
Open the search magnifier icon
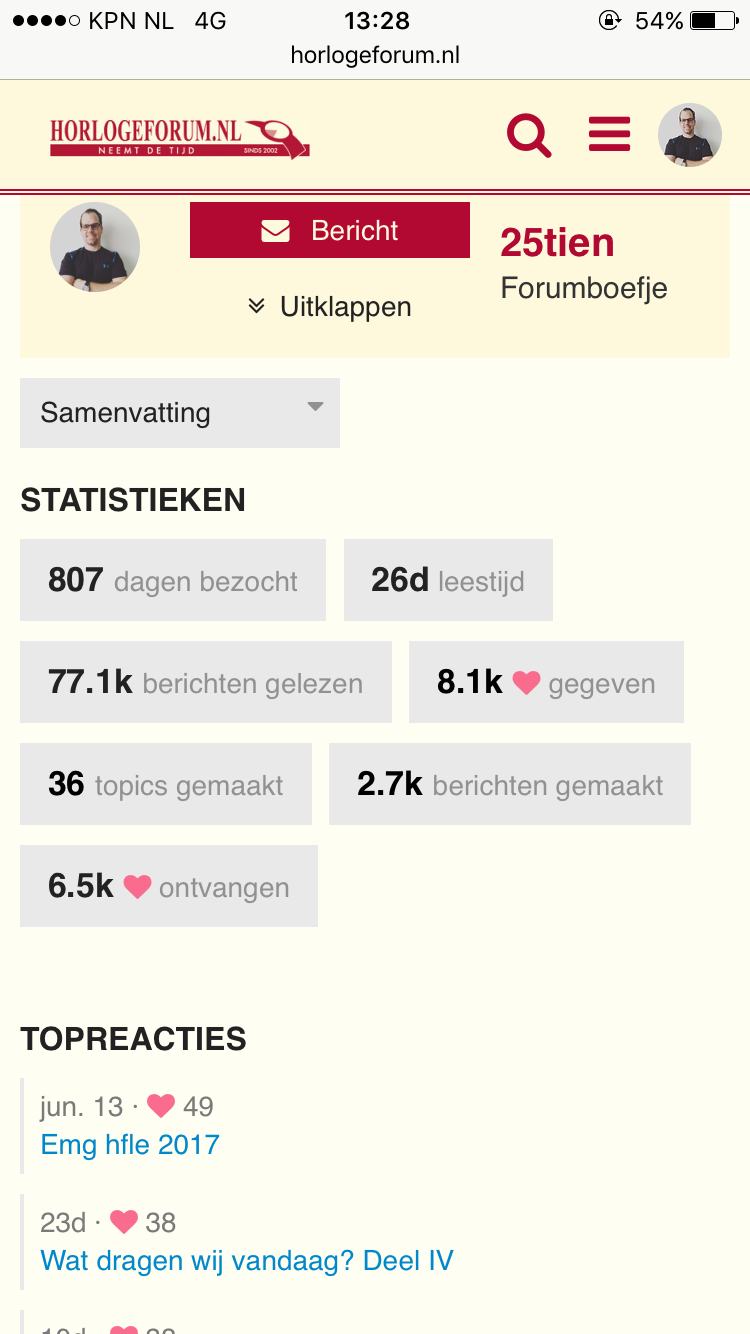[x=529, y=135]
